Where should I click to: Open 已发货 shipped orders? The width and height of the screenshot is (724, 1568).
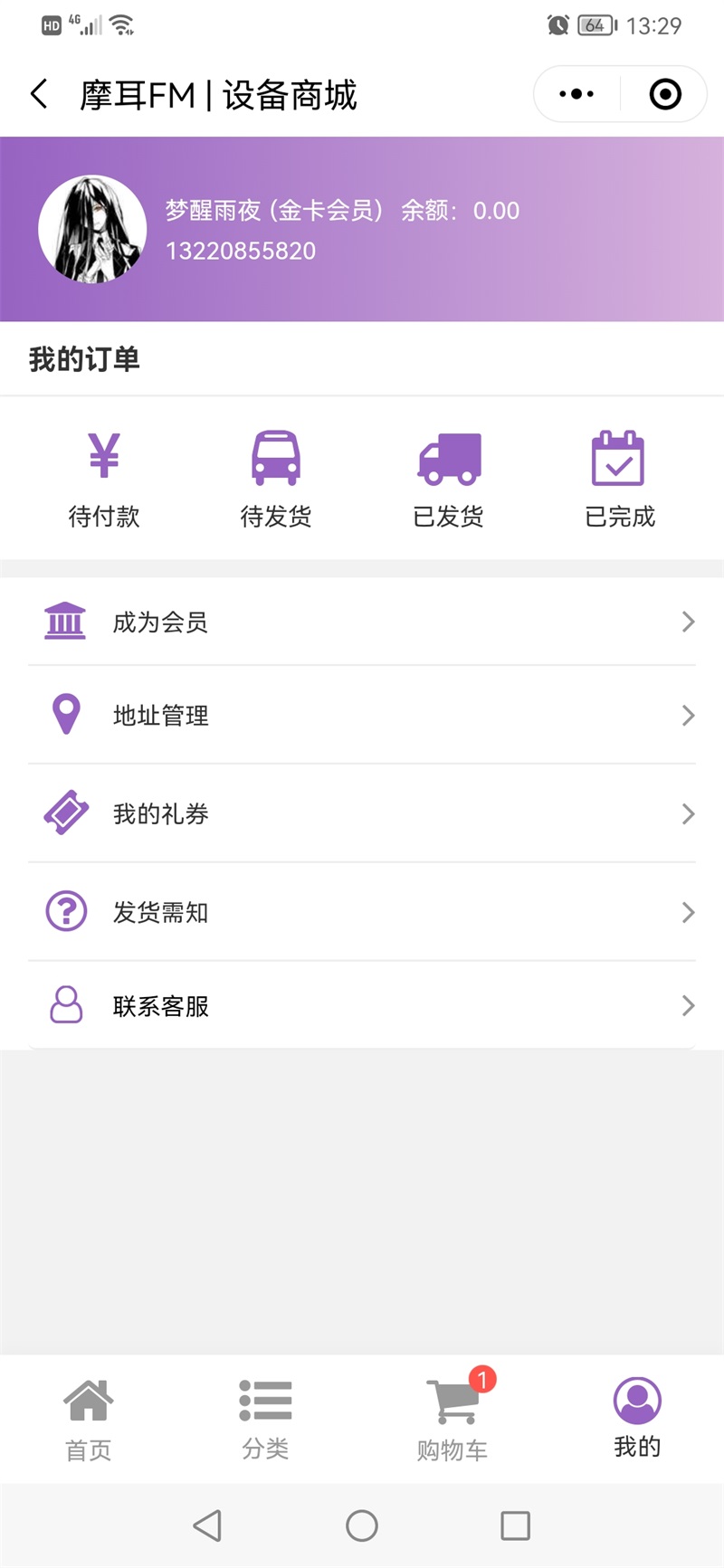449,480
